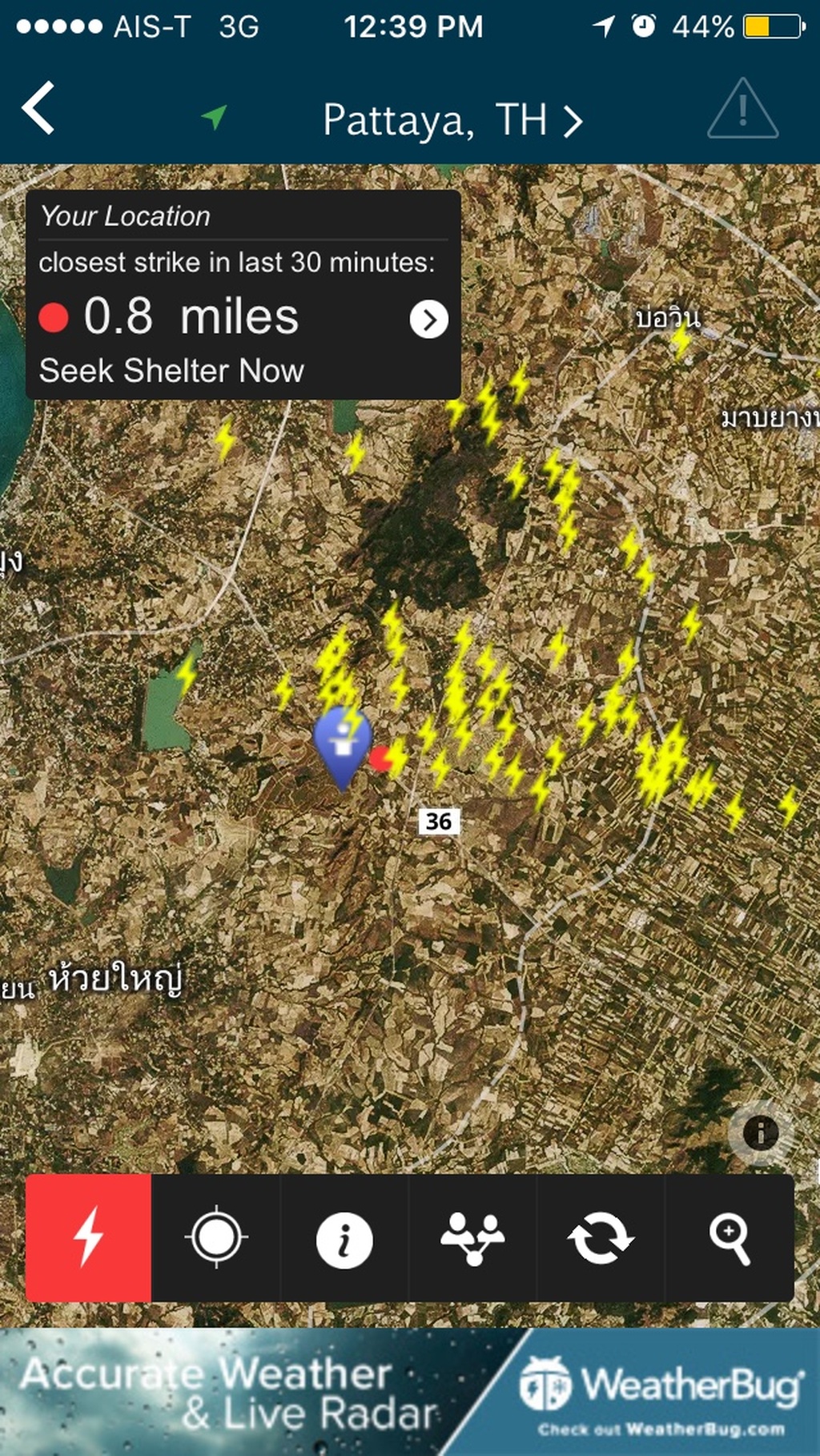Viewport: 820px width, 1456px height.
Task: Tap the blue location pin on the map
Action: click(343, 745)
